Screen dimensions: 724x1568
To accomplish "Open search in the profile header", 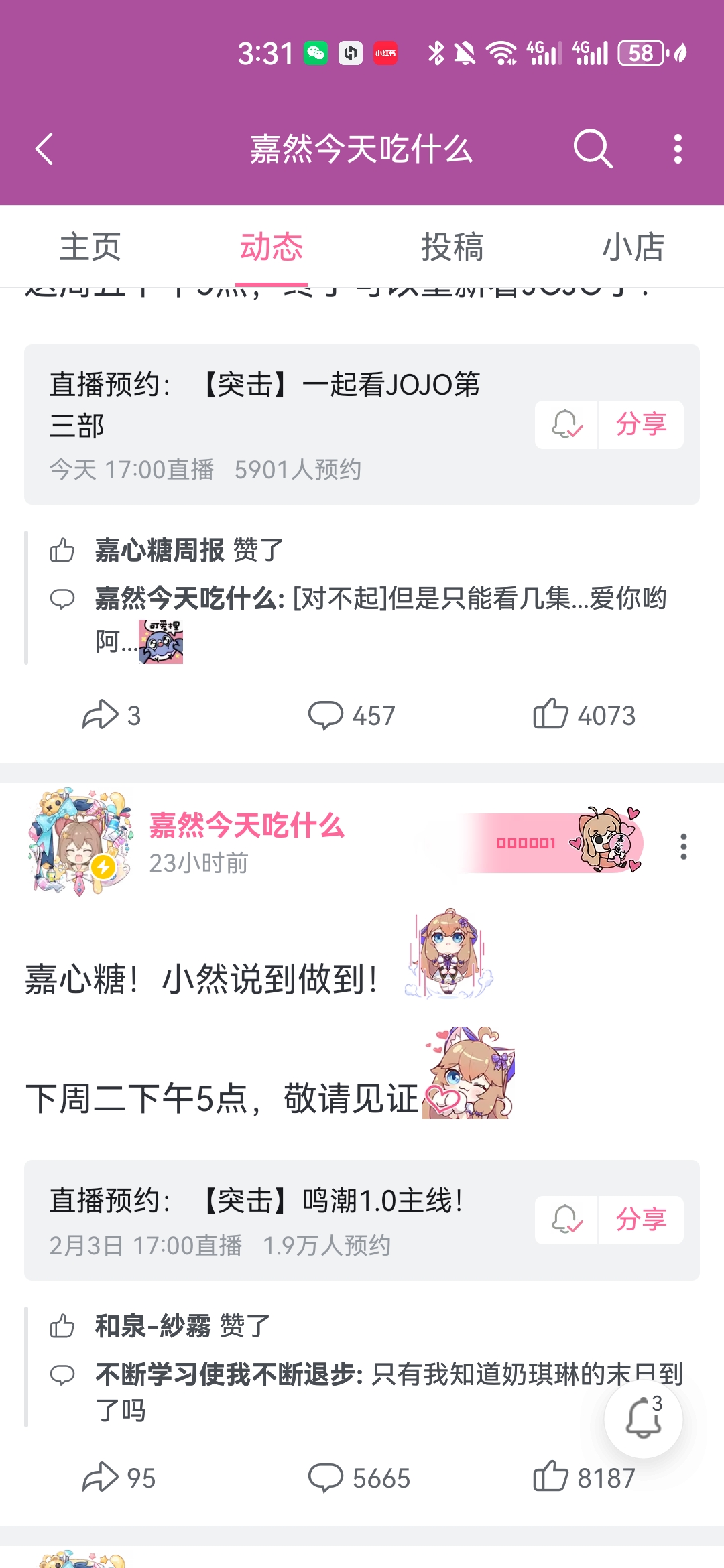I will 593,149.
